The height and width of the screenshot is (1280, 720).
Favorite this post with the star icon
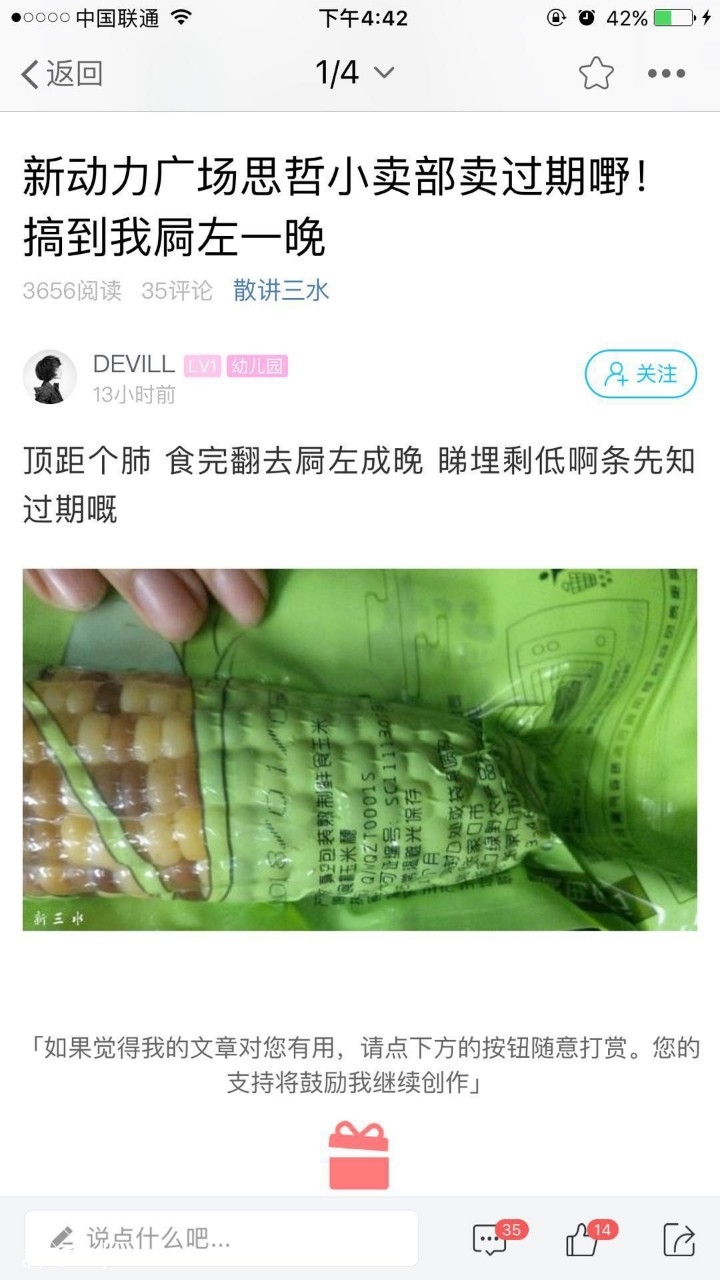(x=596, y=73)
